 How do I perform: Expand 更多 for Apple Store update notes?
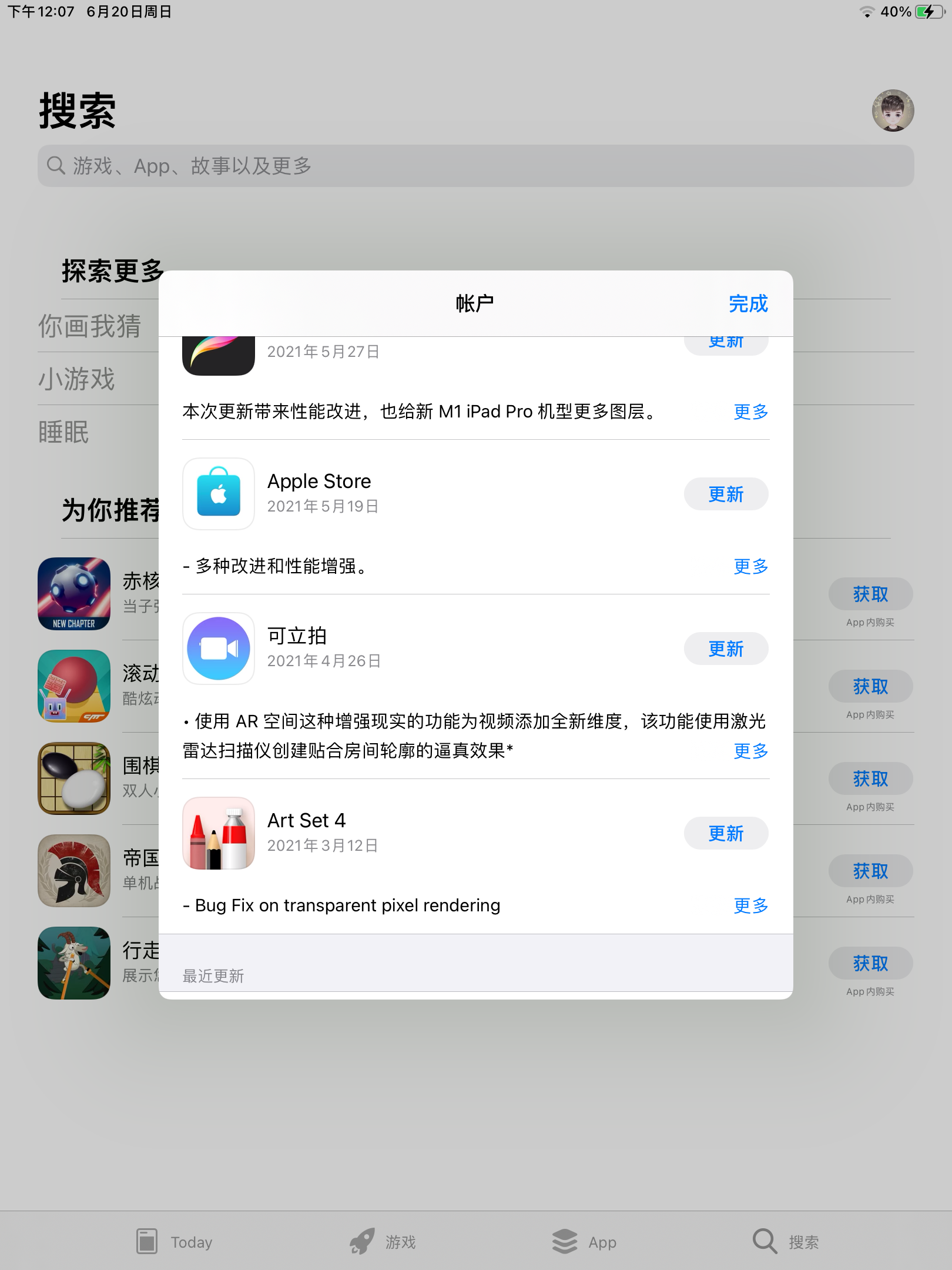[x=750, y=567]
